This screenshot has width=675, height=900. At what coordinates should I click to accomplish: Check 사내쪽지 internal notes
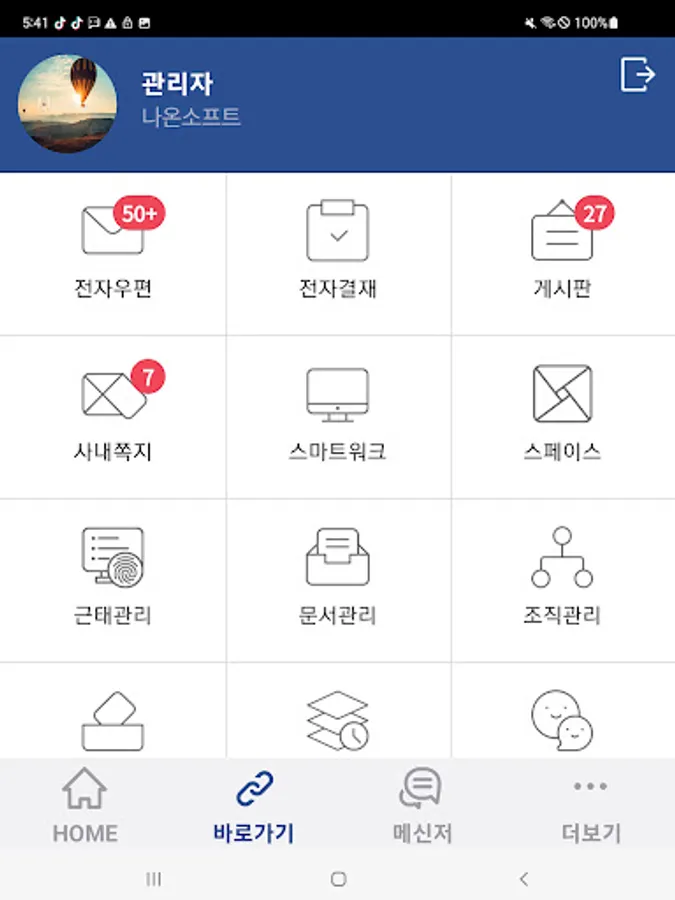(113, 415)
